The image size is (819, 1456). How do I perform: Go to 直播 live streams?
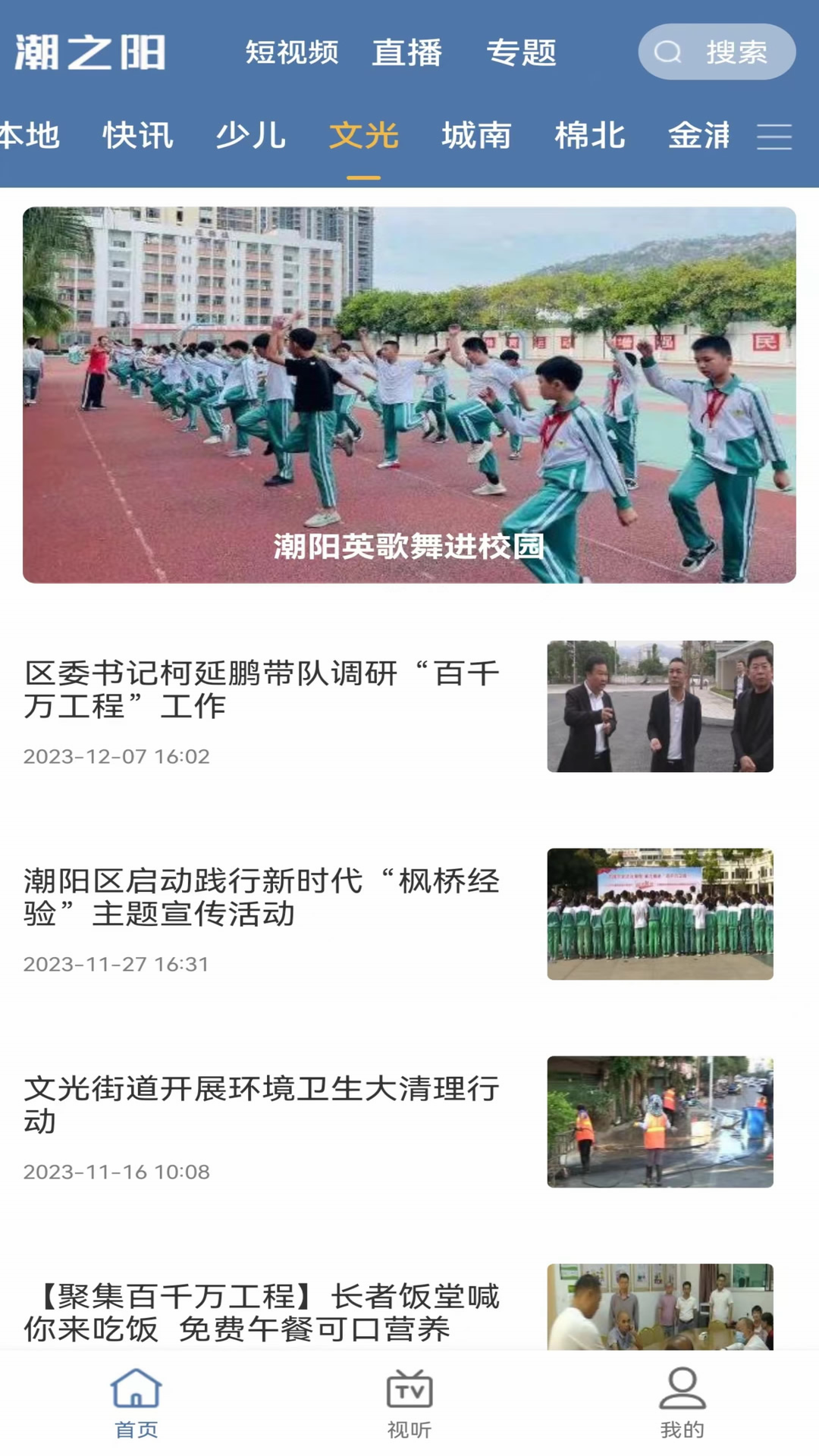click(x=407, y=53)
